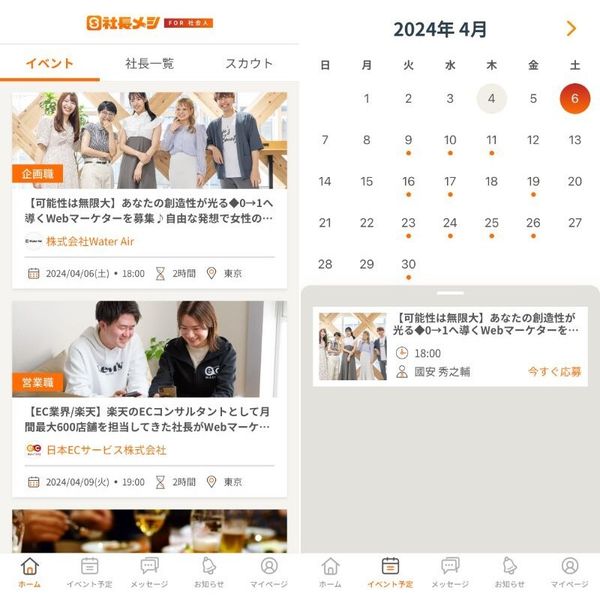The height and width of the screenshot is (597, 600).
Task: Open the 株式会社Water Air company link
Action: point(90,241)
